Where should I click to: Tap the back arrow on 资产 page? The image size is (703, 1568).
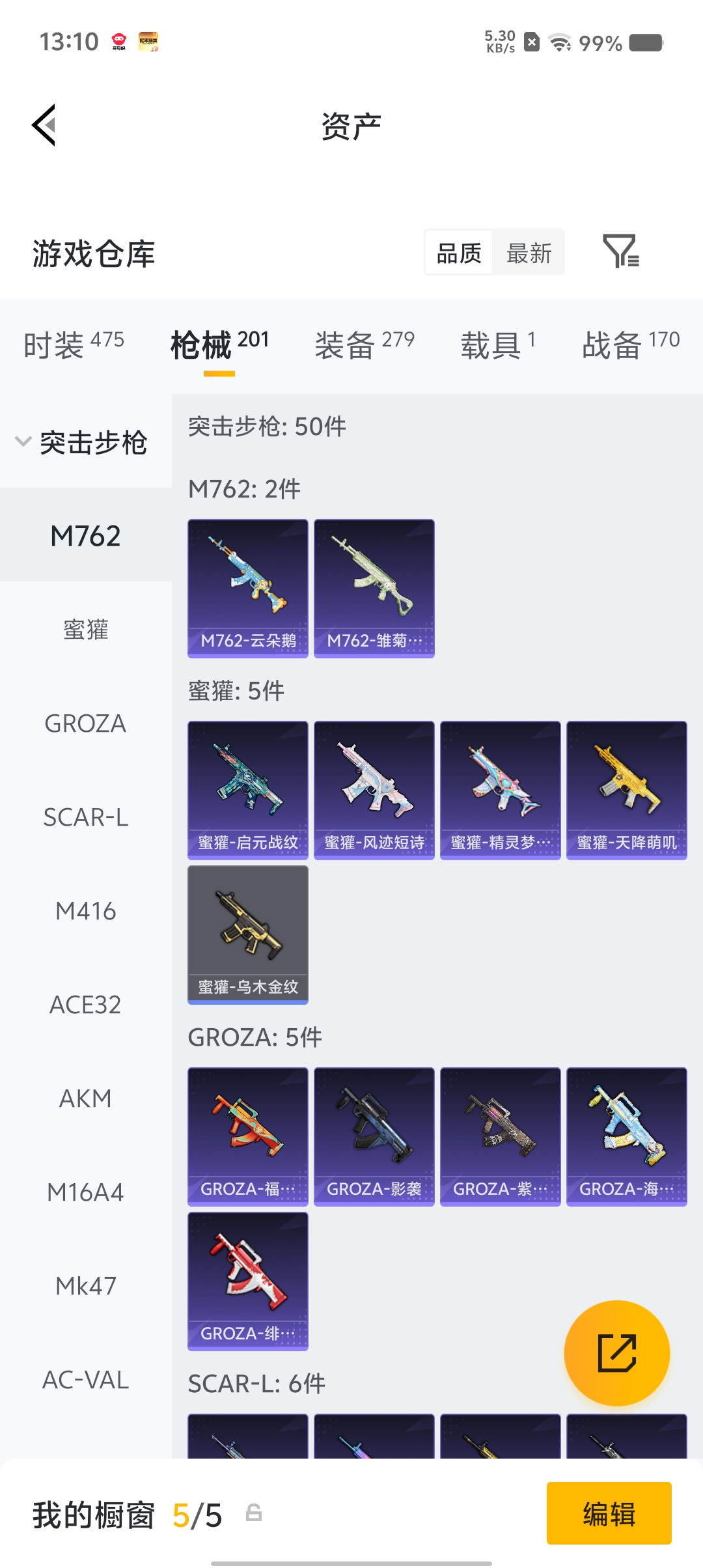tap(43, 125)
